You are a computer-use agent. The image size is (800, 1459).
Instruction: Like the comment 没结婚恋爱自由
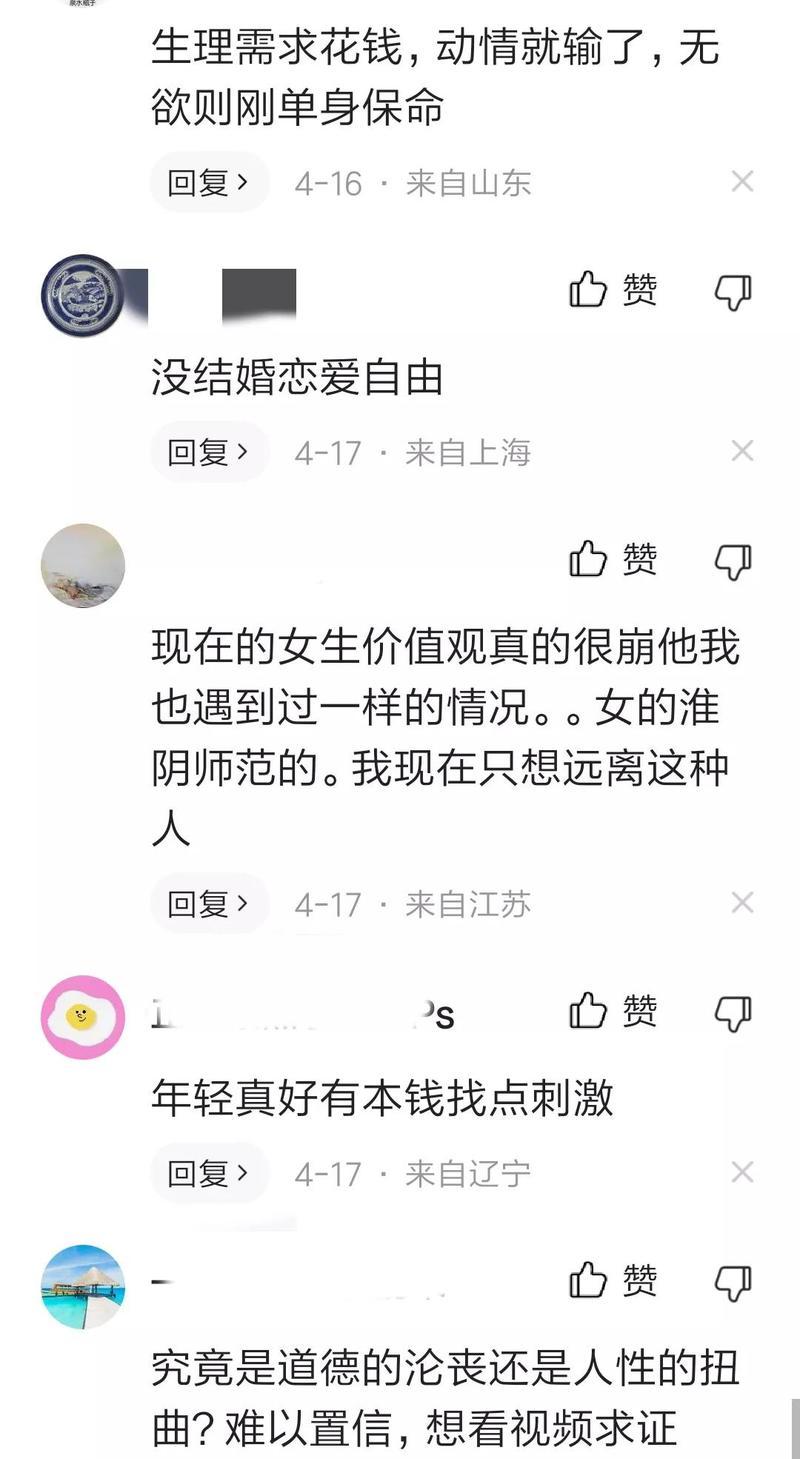click(613, 291)
